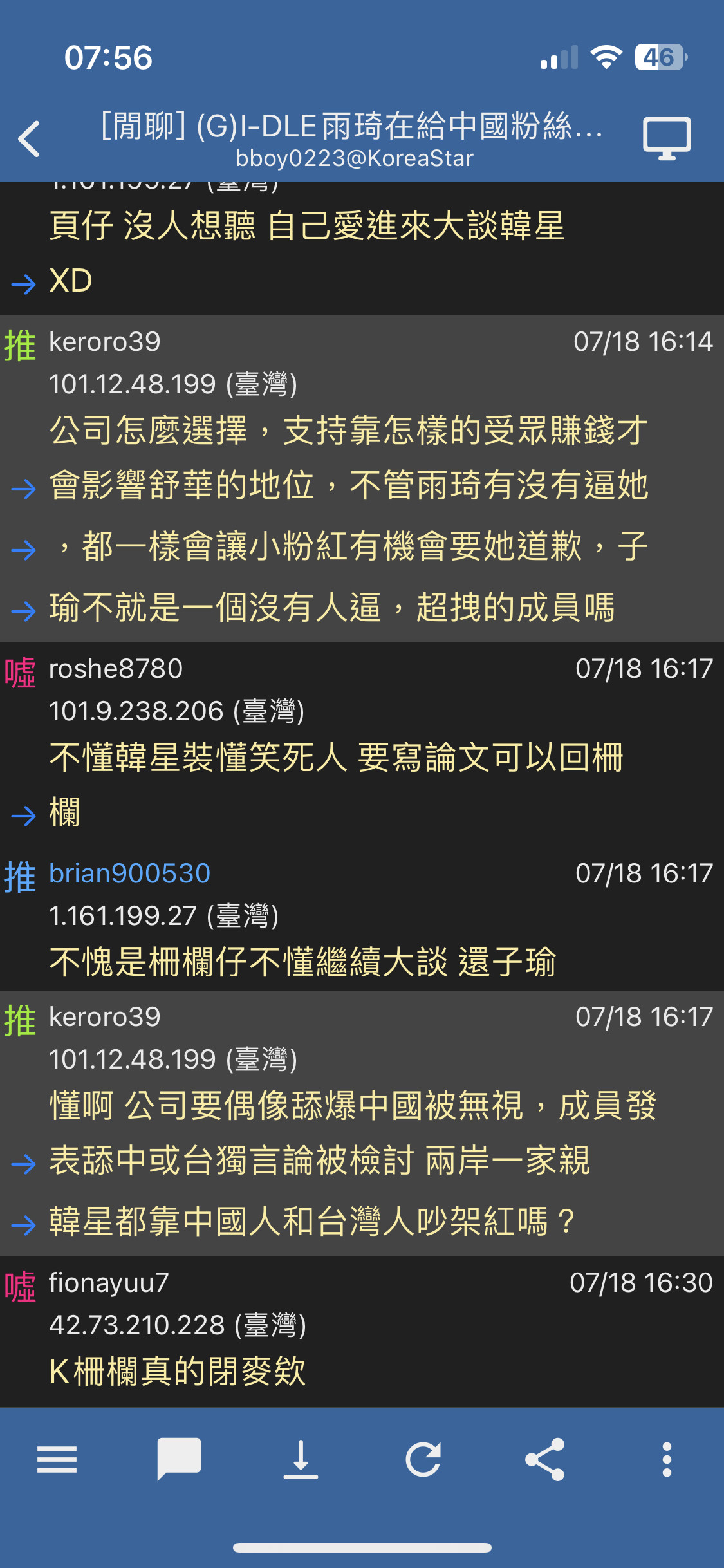Open brian900530's username link
Image resolution: width=724 pixels, height=1568 pixels.
pyautogui.click(x=130, y=873)
